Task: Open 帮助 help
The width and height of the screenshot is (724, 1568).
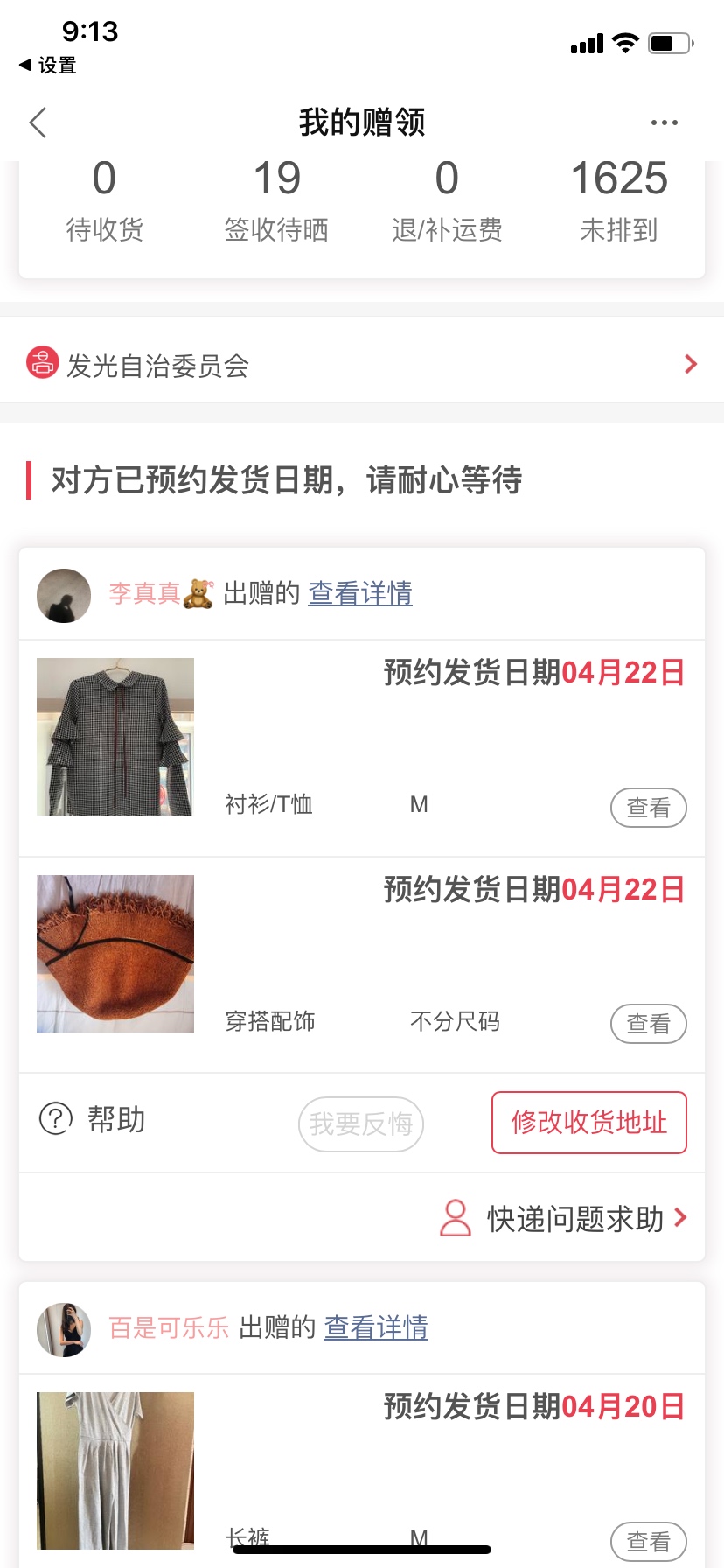Action: pos(94,1119)
